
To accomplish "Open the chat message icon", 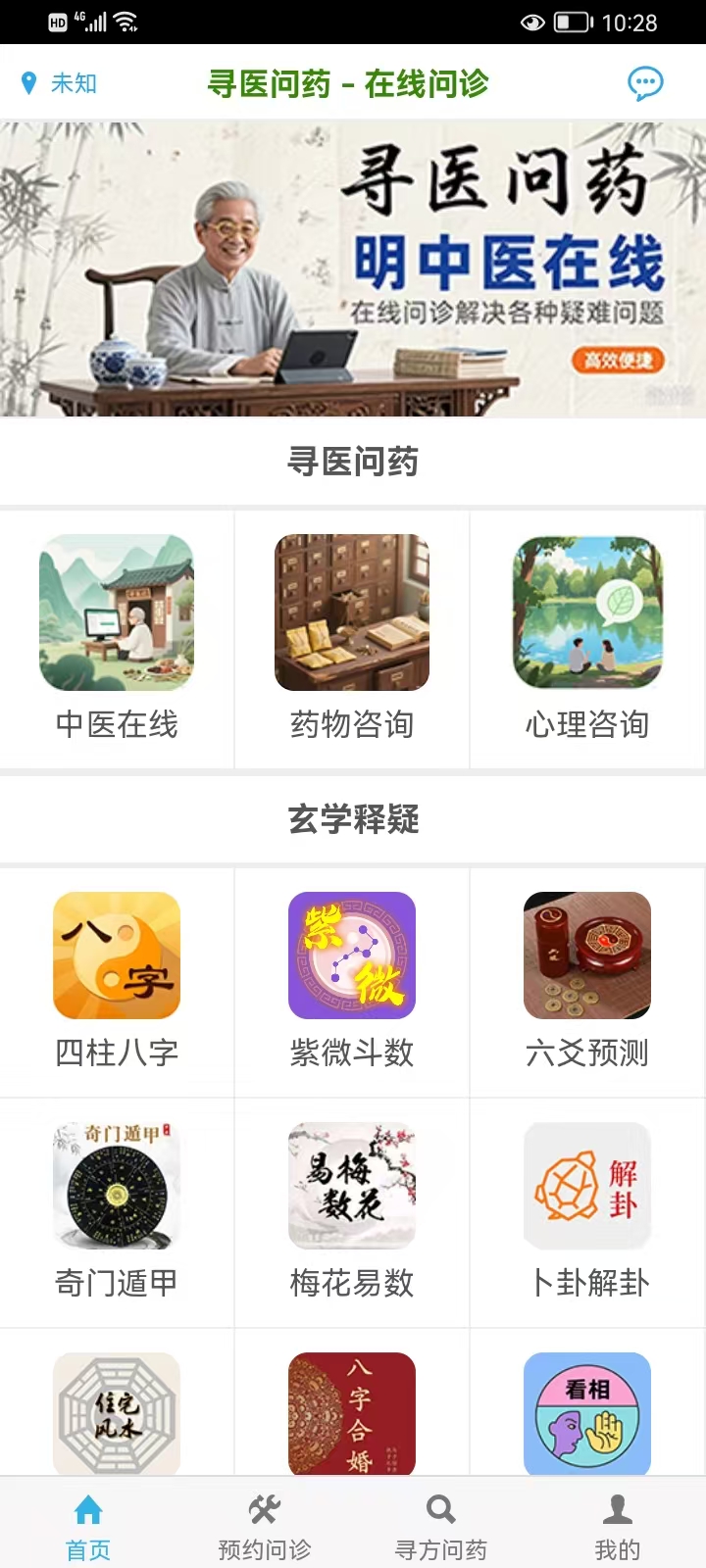I will (645, 84).
